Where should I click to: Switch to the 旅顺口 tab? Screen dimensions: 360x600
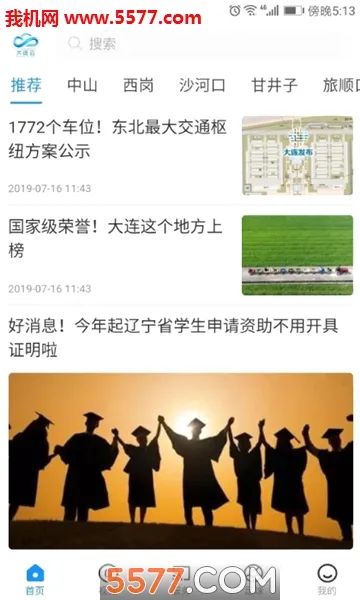(341, 85)
